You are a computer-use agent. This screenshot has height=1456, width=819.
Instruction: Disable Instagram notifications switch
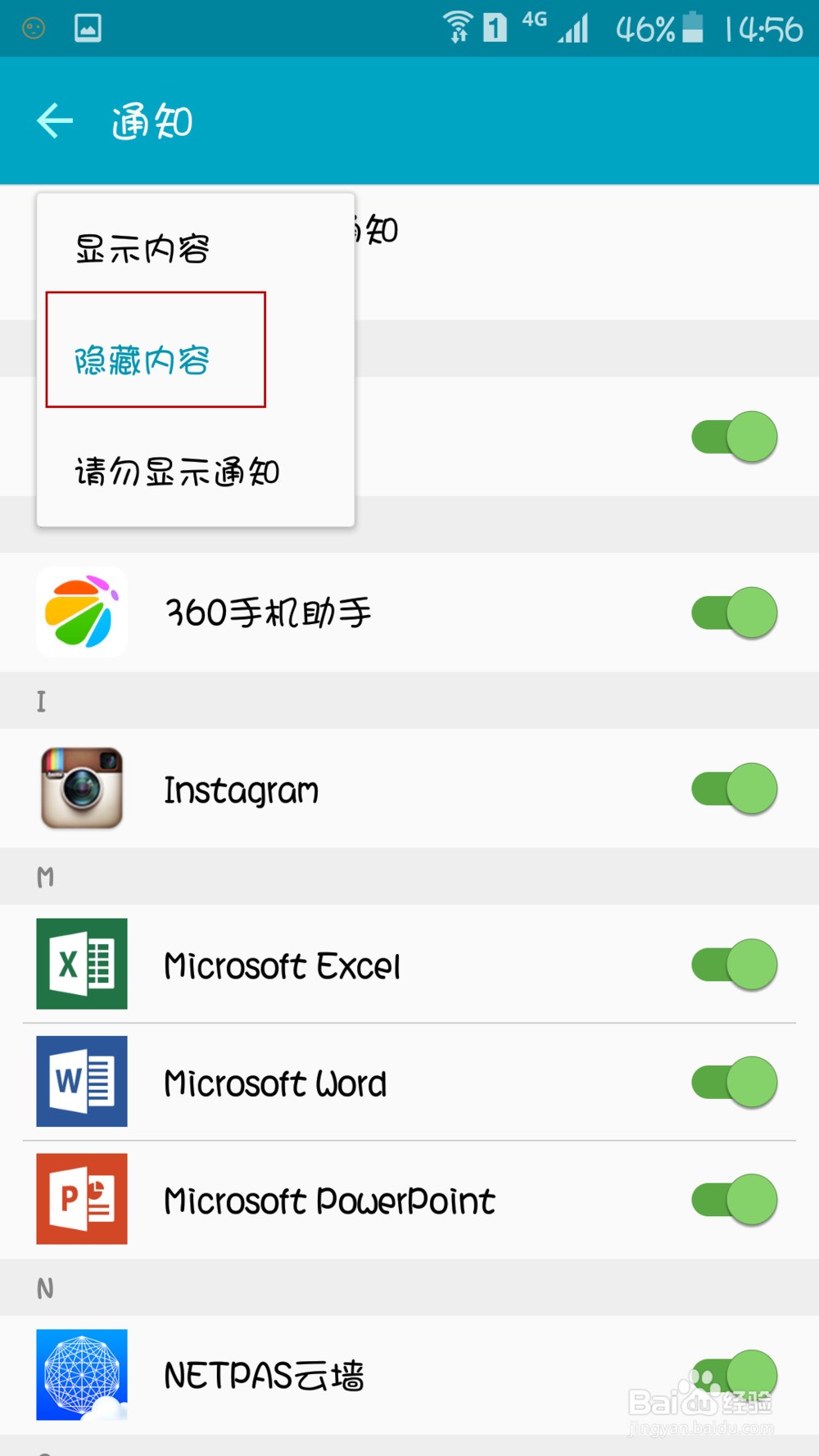pyautogui.click(x=735, y=789)
